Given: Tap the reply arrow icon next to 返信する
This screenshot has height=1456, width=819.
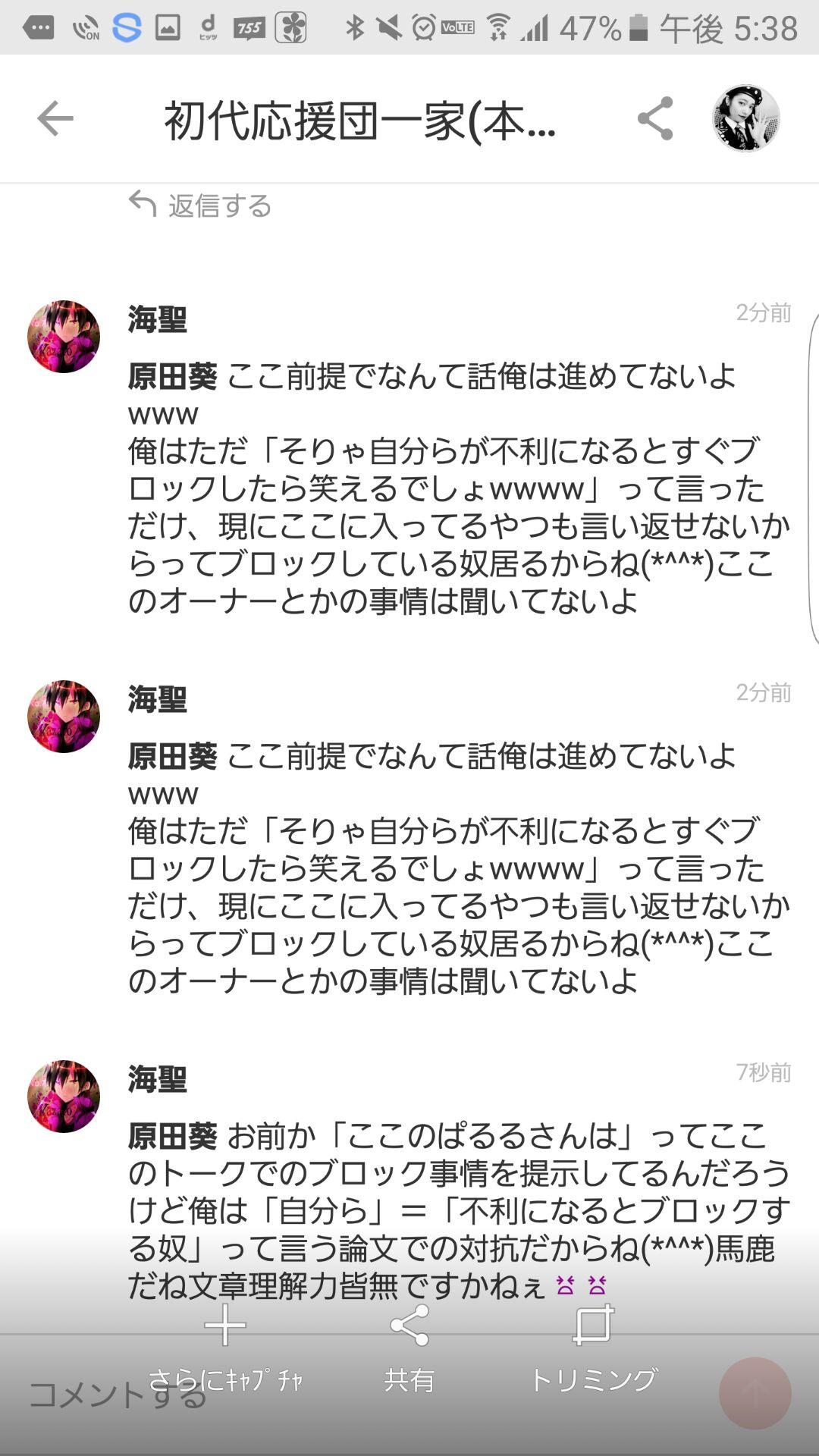Looking at the screenshot, I should (142, 203).
